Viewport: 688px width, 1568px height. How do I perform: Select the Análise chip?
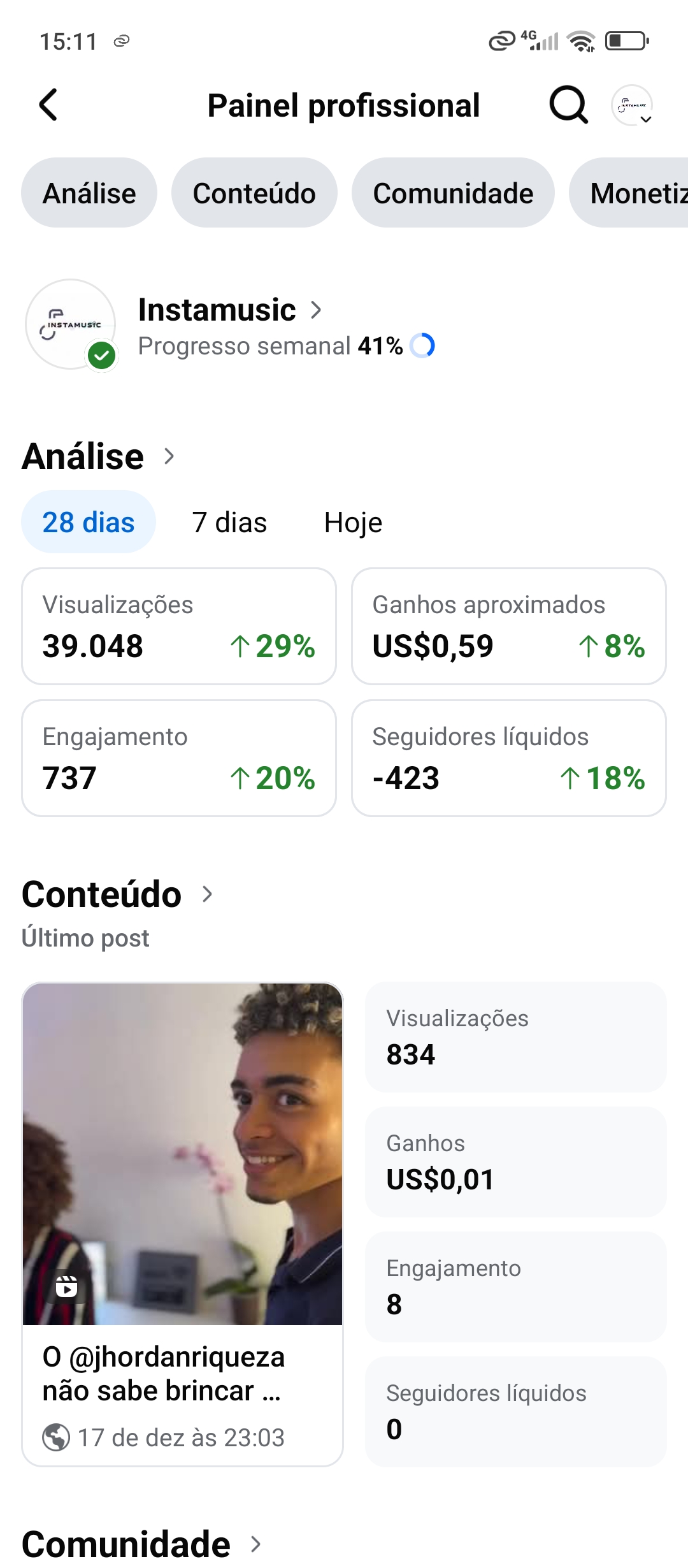coord(89,193)
